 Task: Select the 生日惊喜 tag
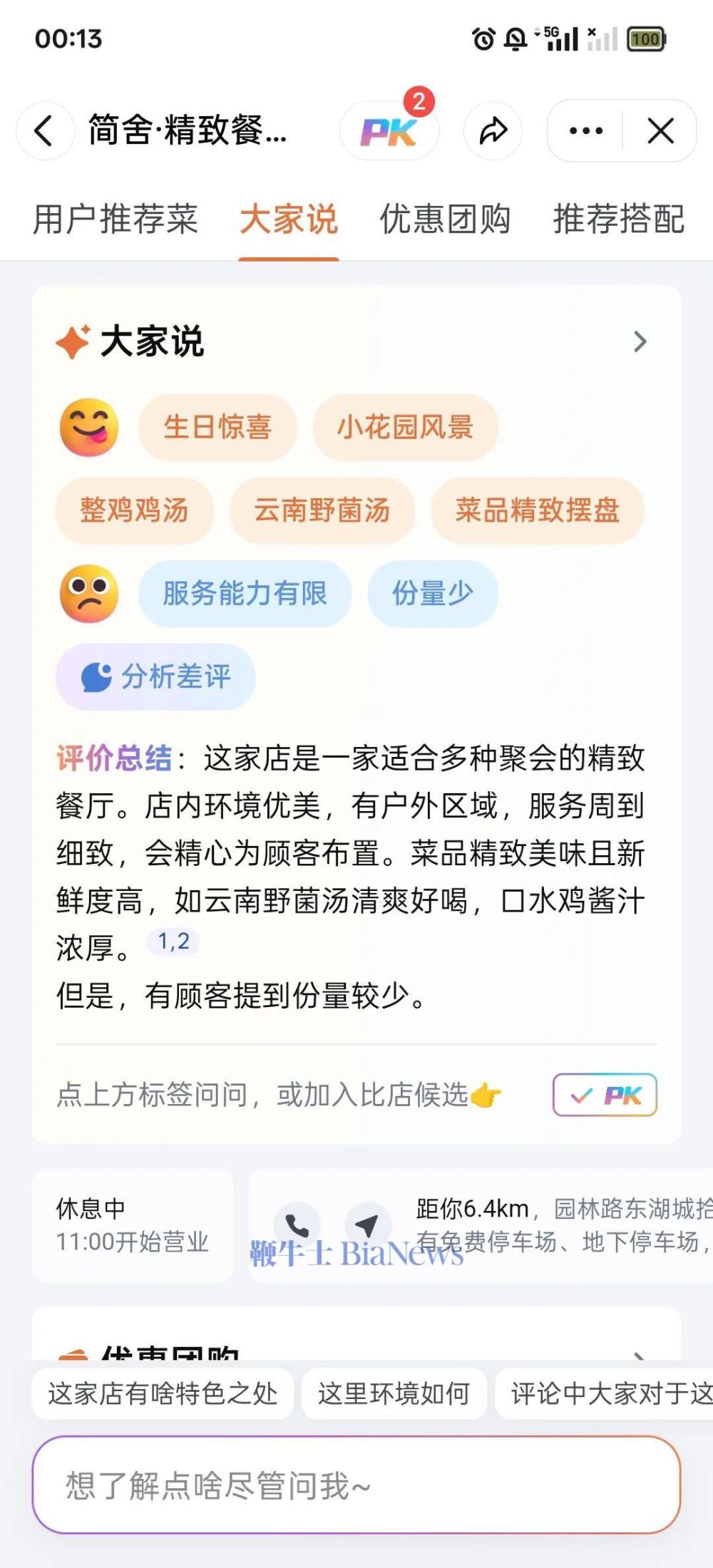(217, 428)
